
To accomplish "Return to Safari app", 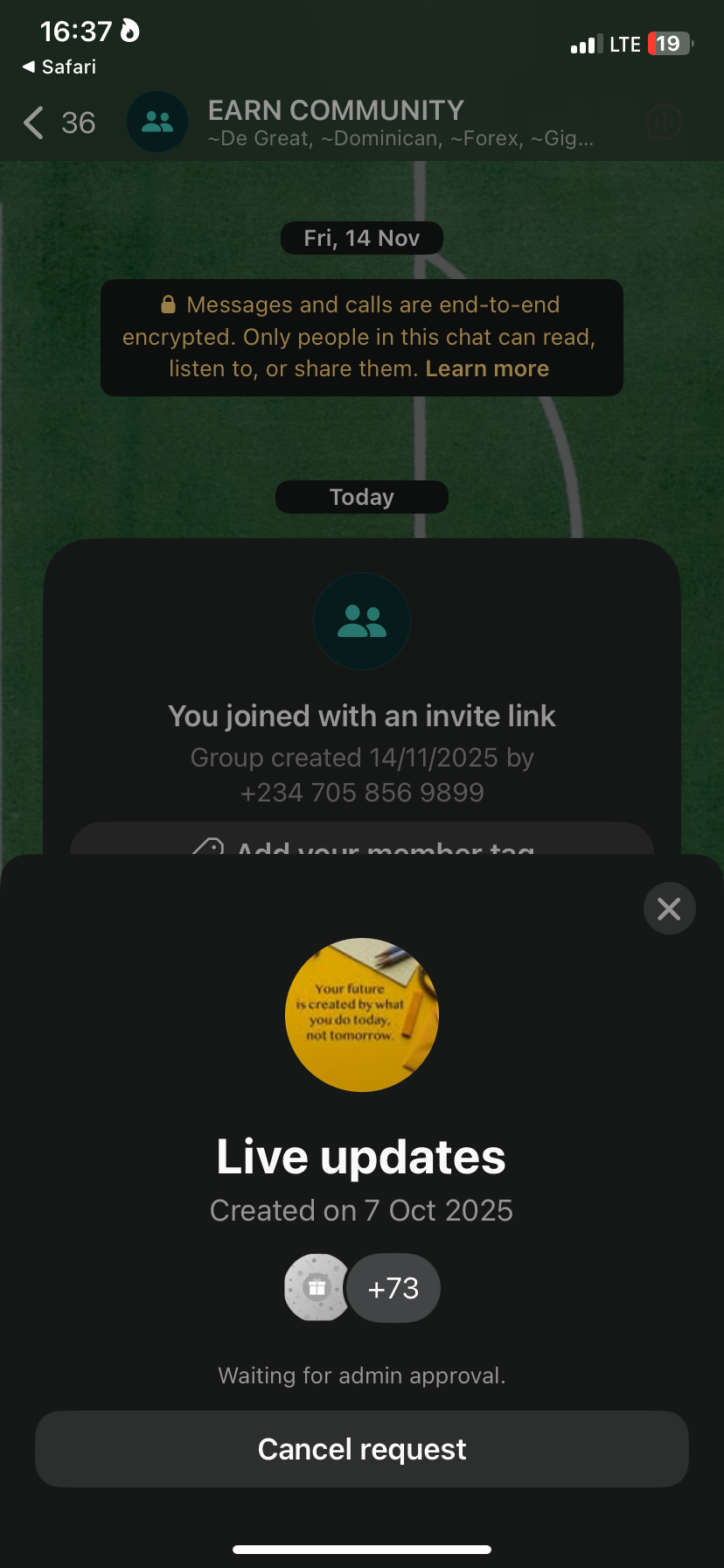I will [58, 67].
